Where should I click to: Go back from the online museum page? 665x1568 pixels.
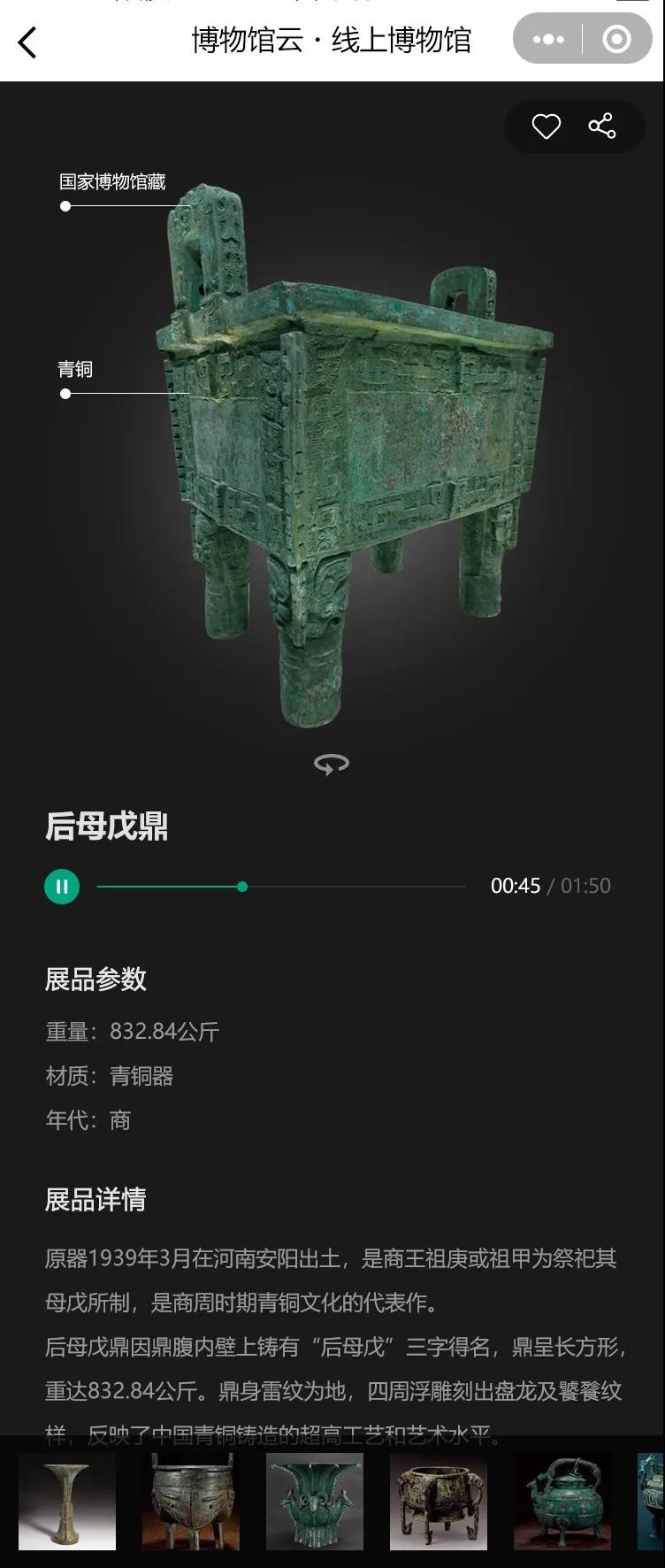[x=28, y=42]
